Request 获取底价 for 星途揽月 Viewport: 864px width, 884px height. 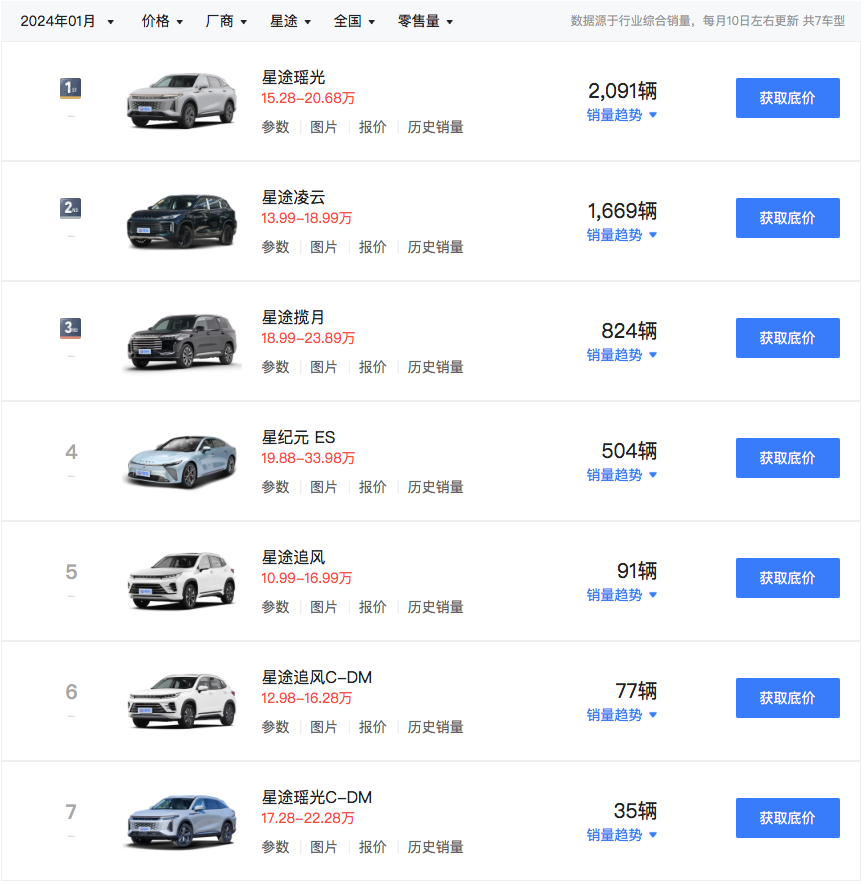point(787,338)
